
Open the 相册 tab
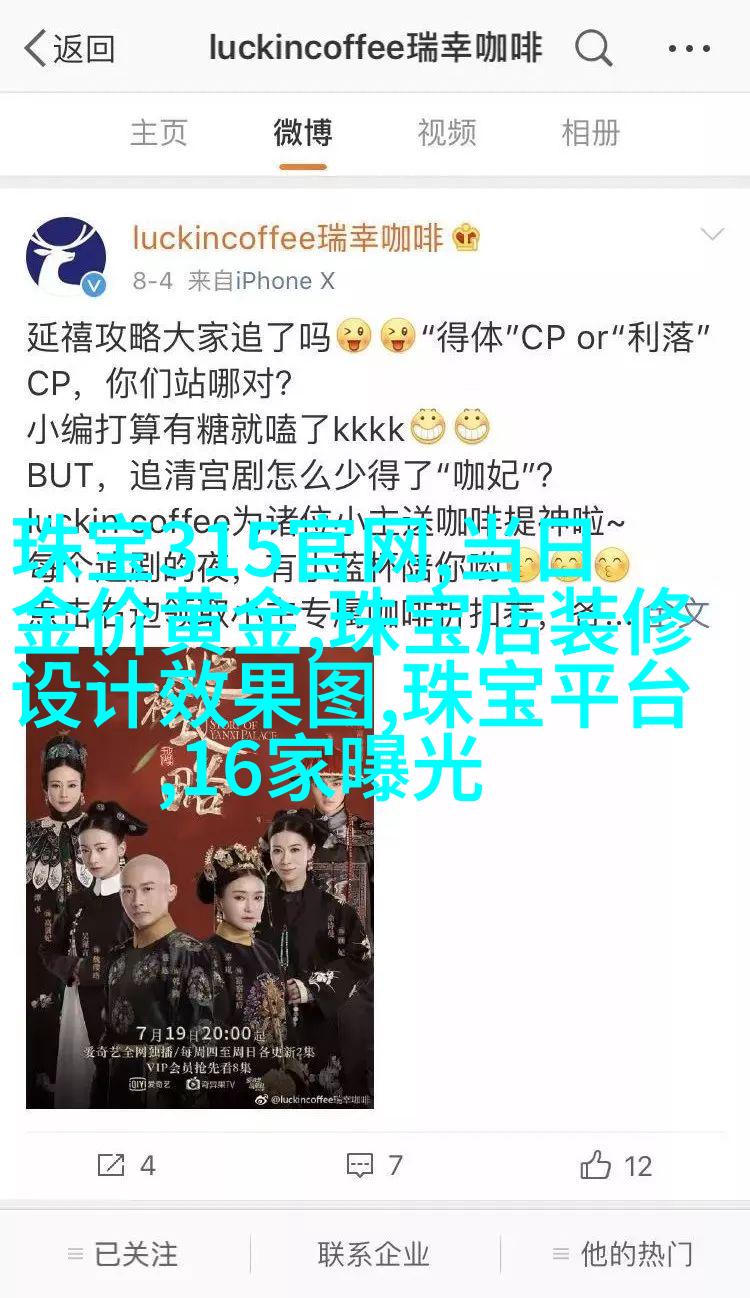[x=590, y=132]
